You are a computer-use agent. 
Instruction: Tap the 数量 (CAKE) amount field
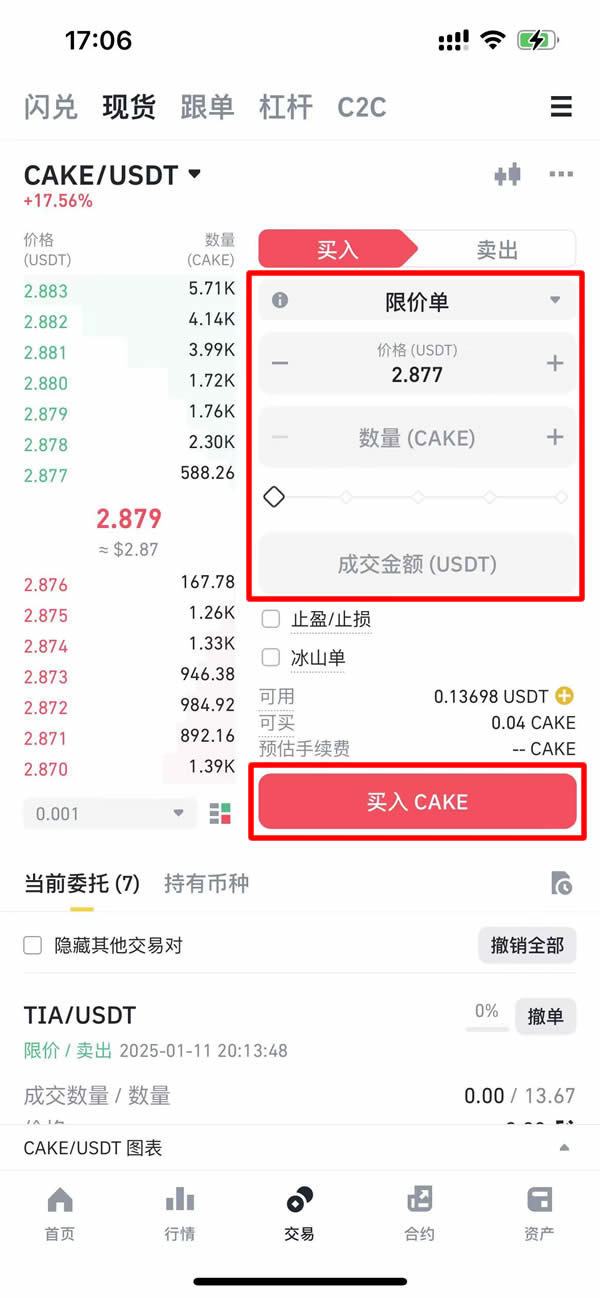tap(417, 437)
